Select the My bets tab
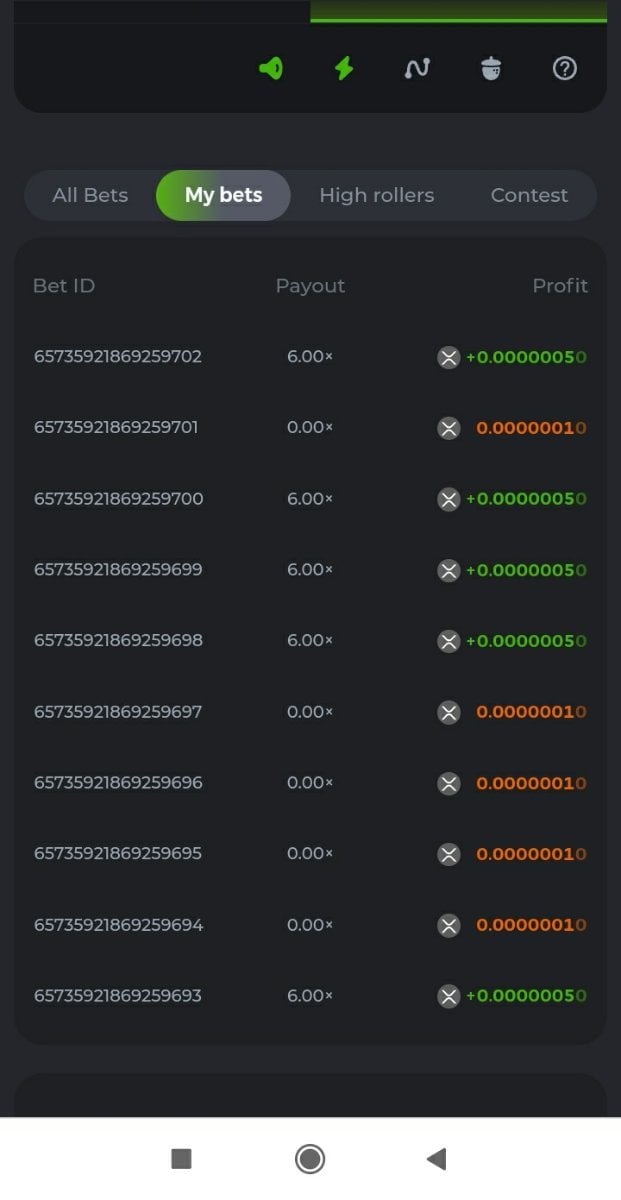Viewport: 621px width, 1200px height. [x=223, y=195]
